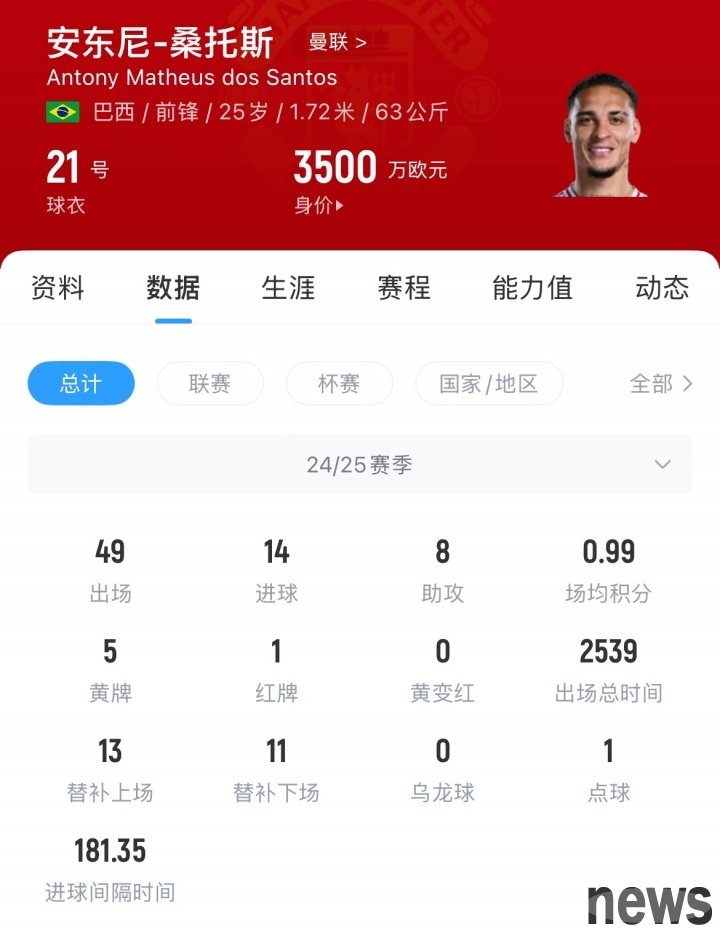
Task: Expand the 24/25赛季 season dropdown
Action: point(360,464)
